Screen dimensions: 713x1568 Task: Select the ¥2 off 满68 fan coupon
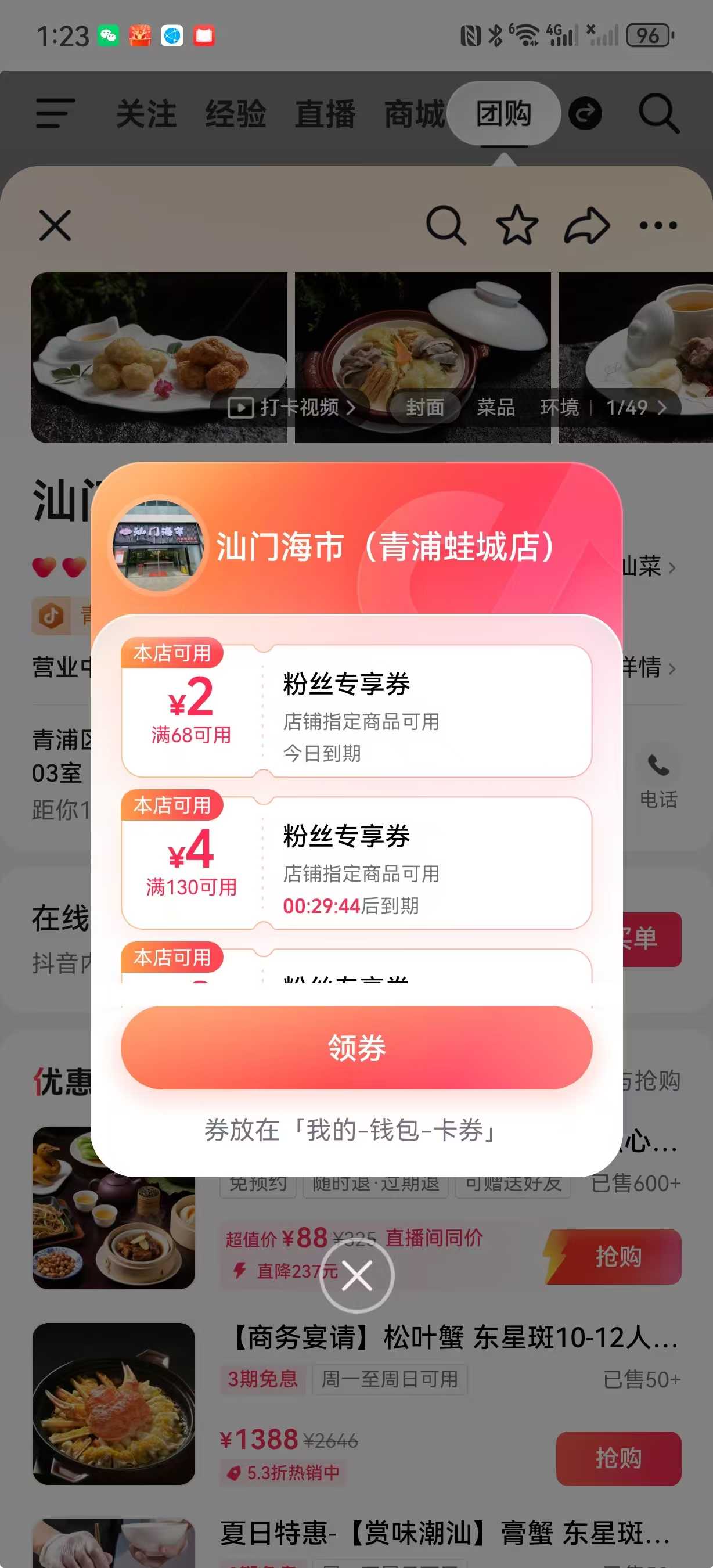(x=356, y=711)
